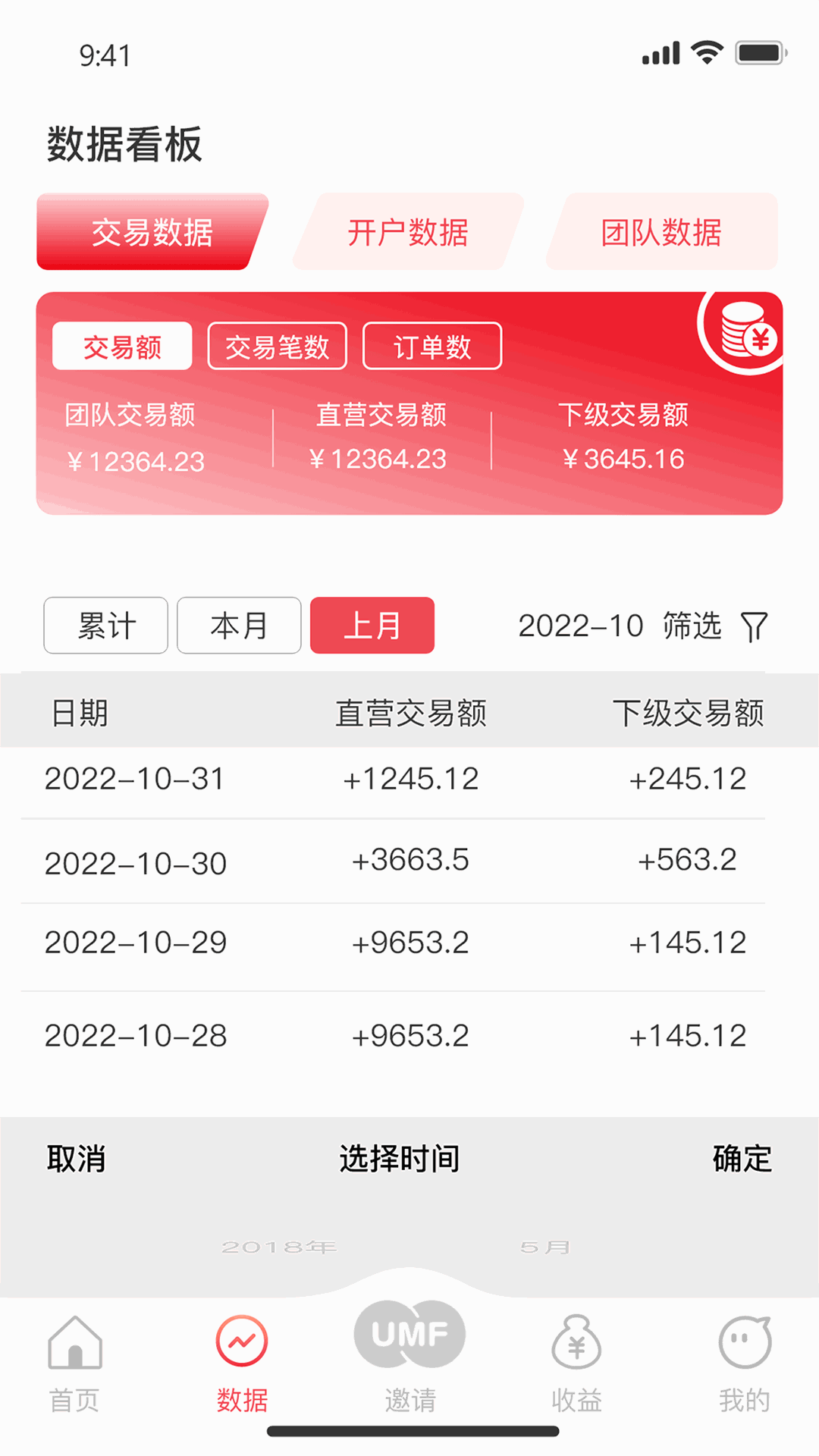This screenshot has width=819, height=1456.
Task: Switch to the 开户数据 tab
Action: 408,231
